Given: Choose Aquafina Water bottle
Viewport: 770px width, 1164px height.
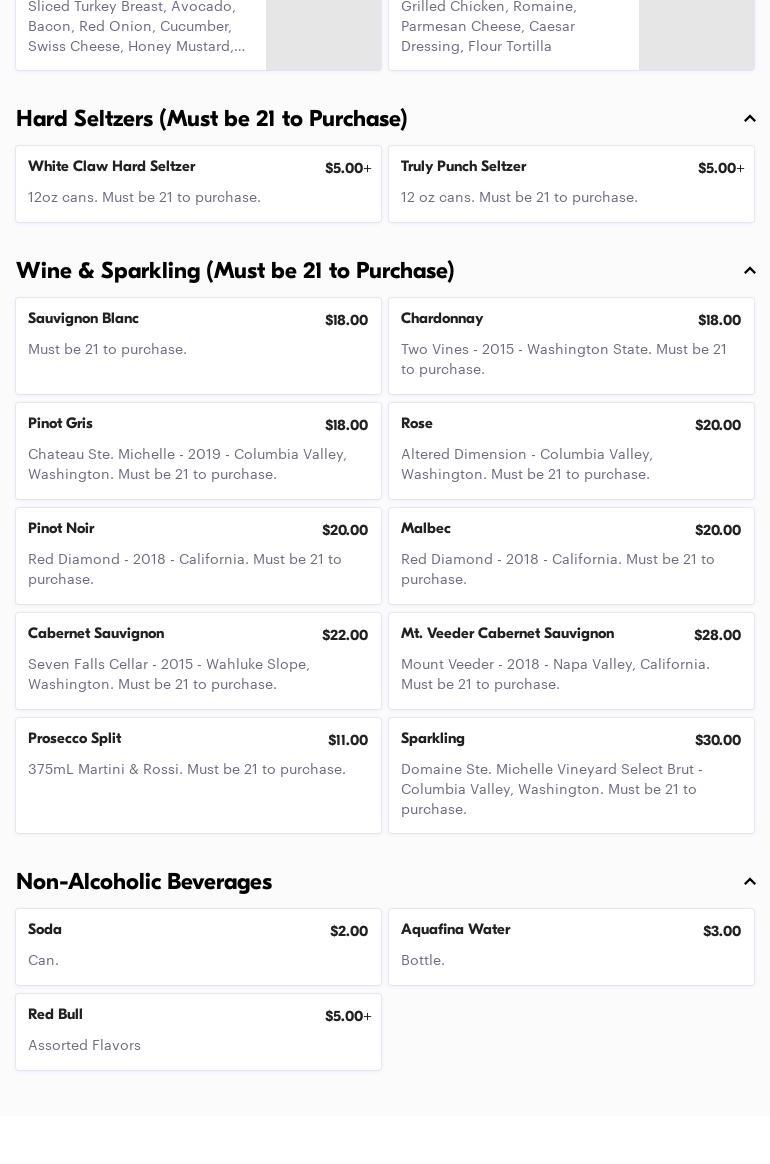Looking at the screenshot, I should click(x=571, y=947).
